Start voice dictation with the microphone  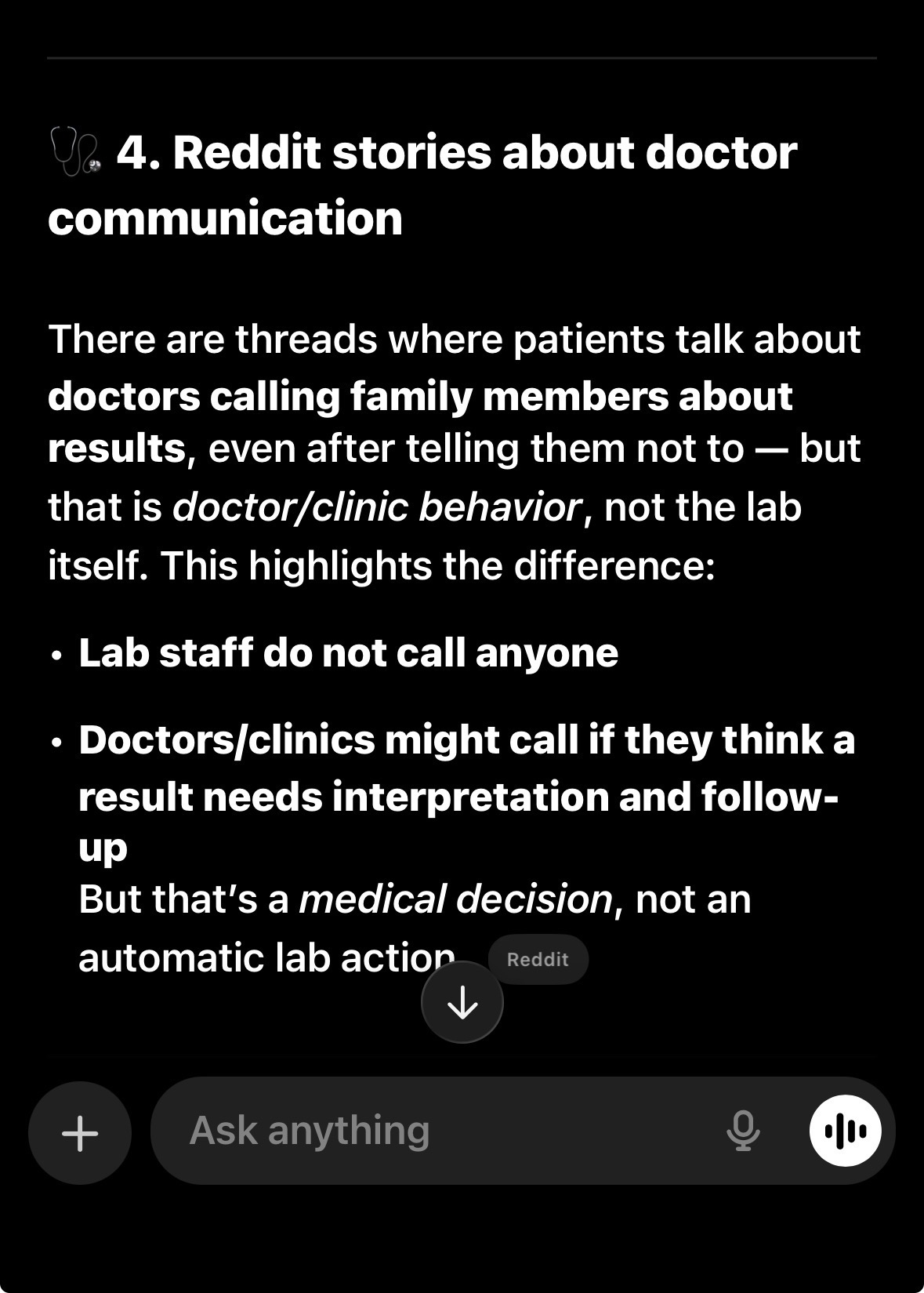[743, 1131]
